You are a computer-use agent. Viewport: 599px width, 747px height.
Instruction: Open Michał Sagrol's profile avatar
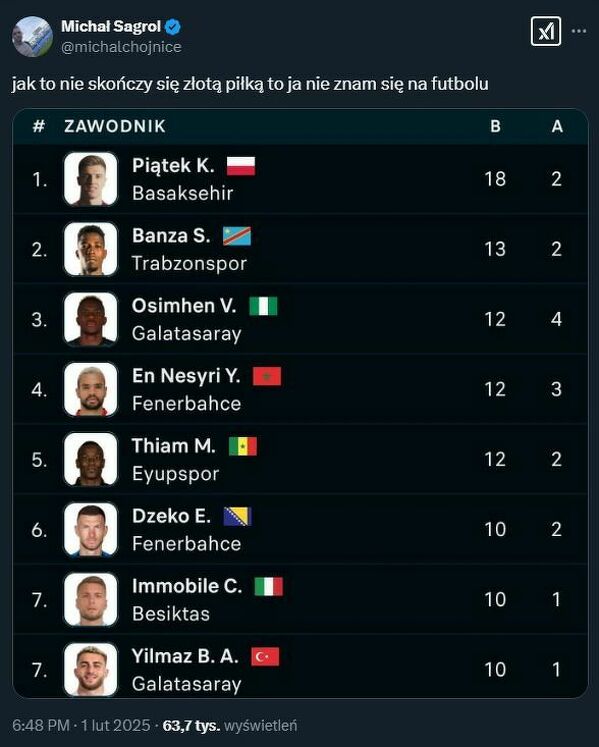tap(32, 37)
